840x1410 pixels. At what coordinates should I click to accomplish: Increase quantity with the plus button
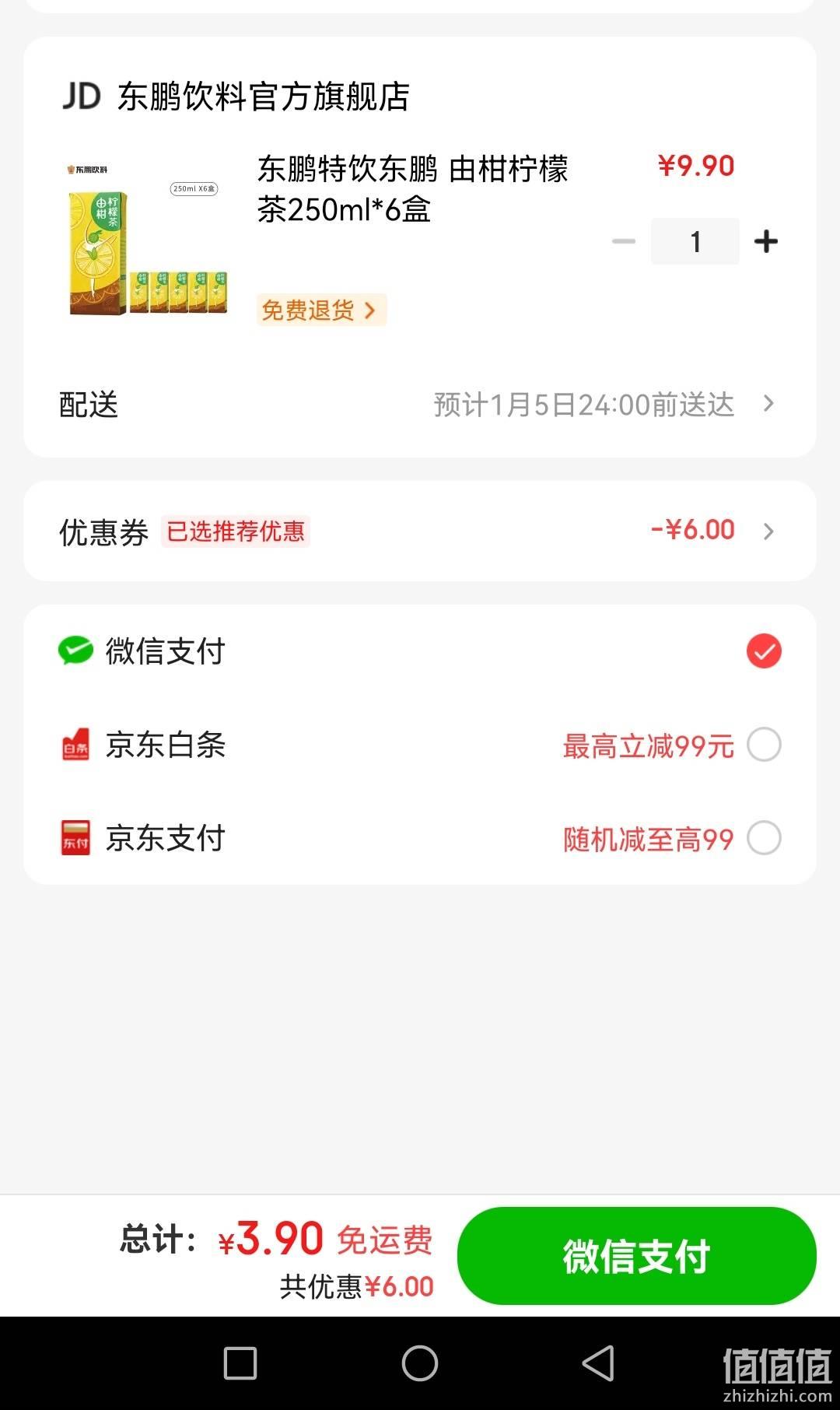(766, 241)
